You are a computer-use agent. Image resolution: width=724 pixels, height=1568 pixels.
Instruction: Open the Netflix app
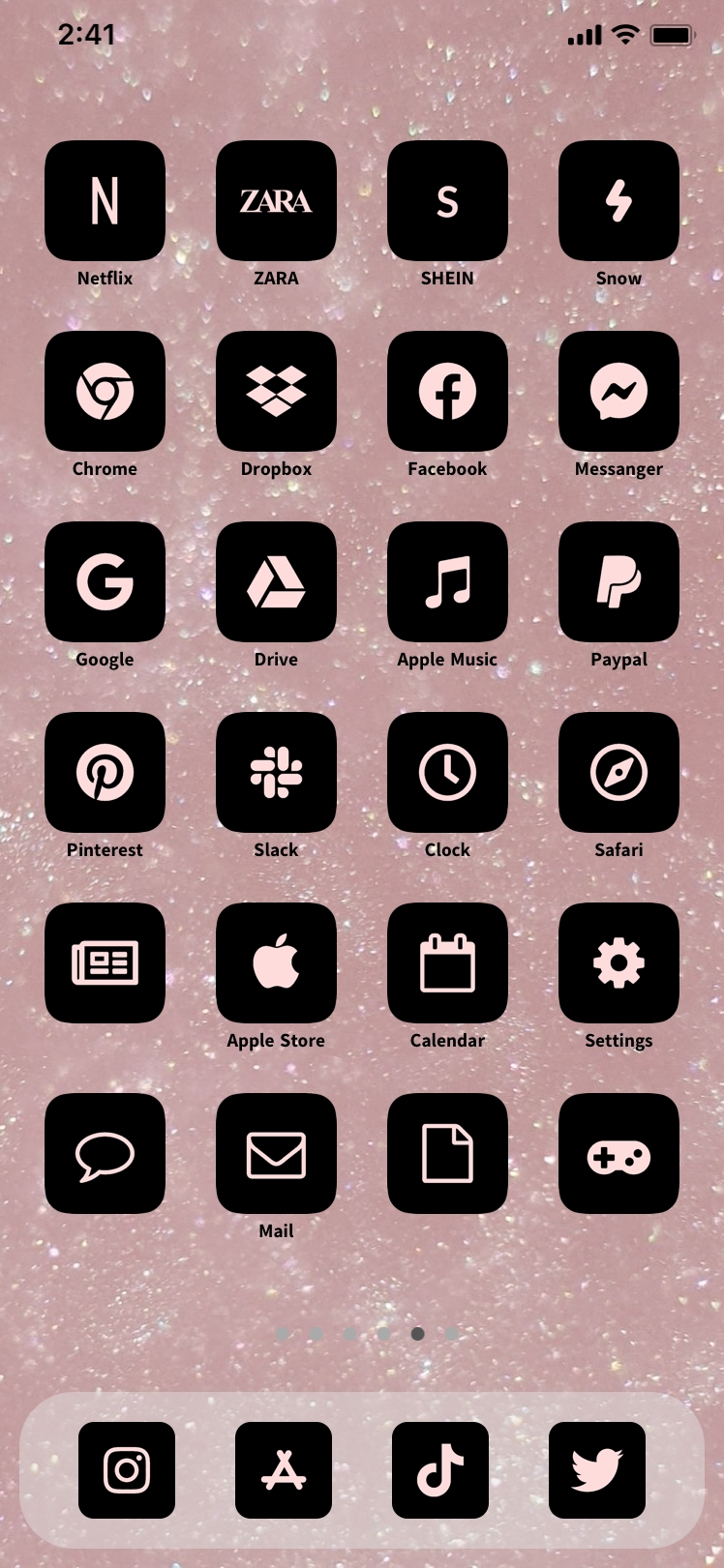tap(105, 201)
